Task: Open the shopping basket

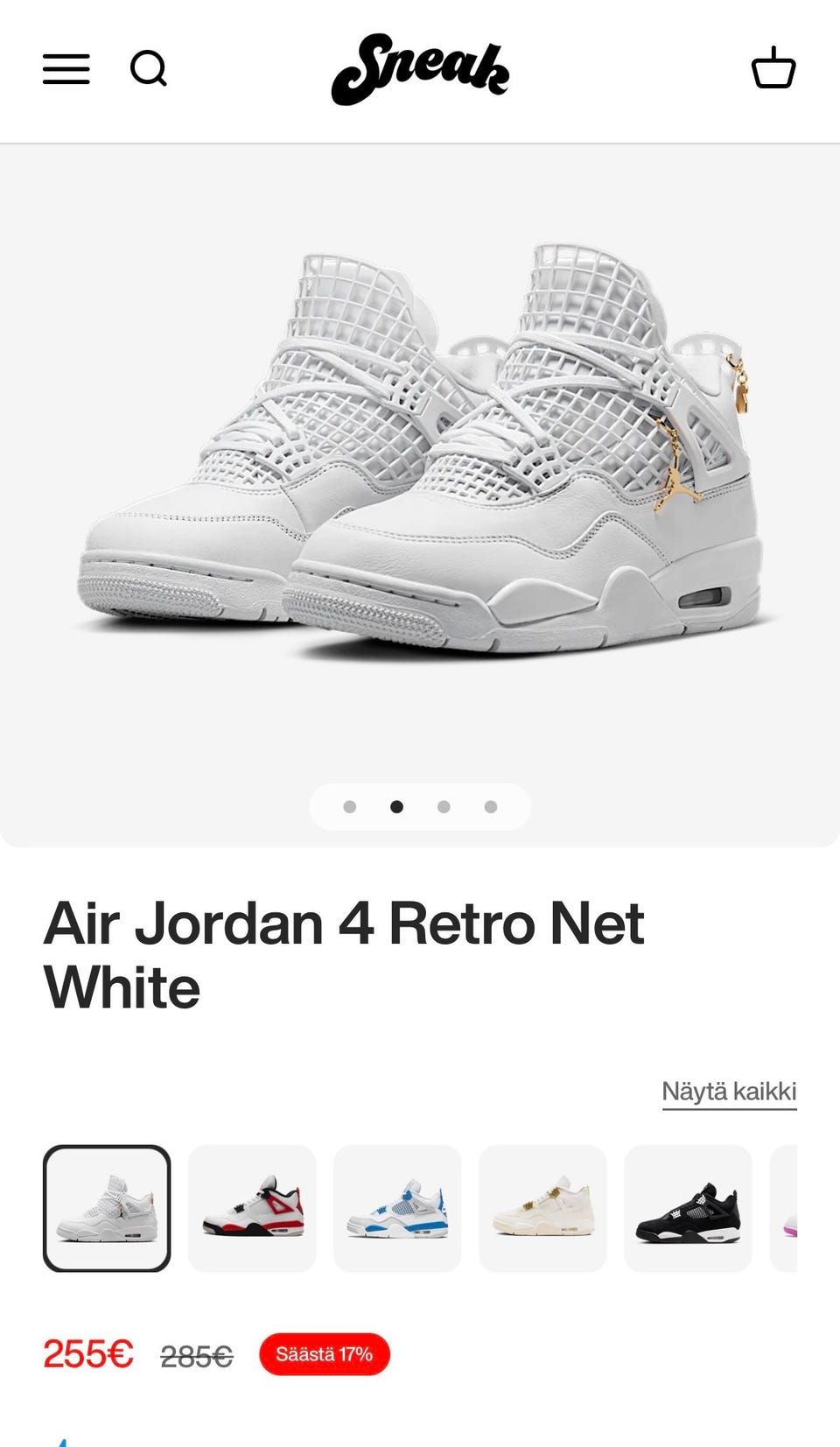Action: tap(773, 67)
